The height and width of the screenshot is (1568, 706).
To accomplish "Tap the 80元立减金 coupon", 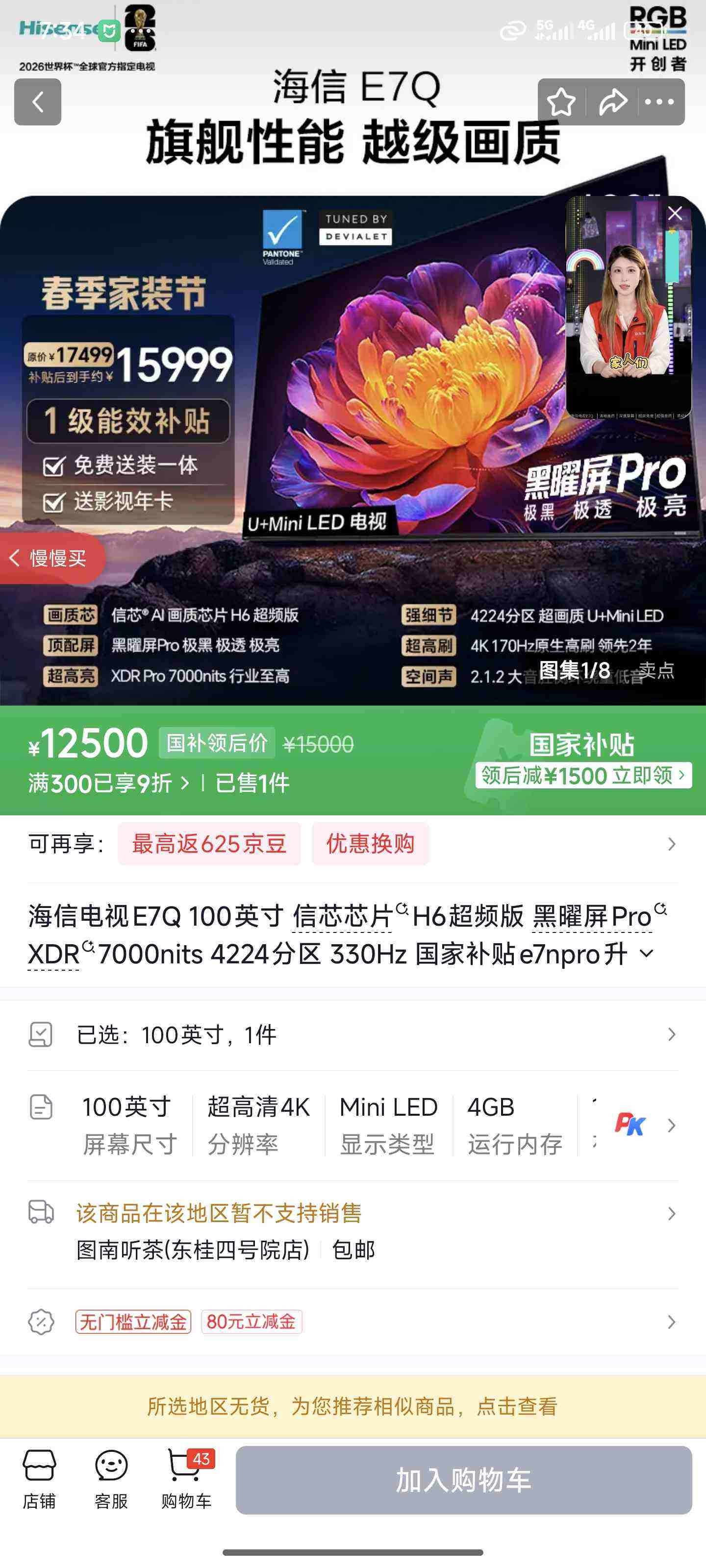I will click(x=252, y=1322).
